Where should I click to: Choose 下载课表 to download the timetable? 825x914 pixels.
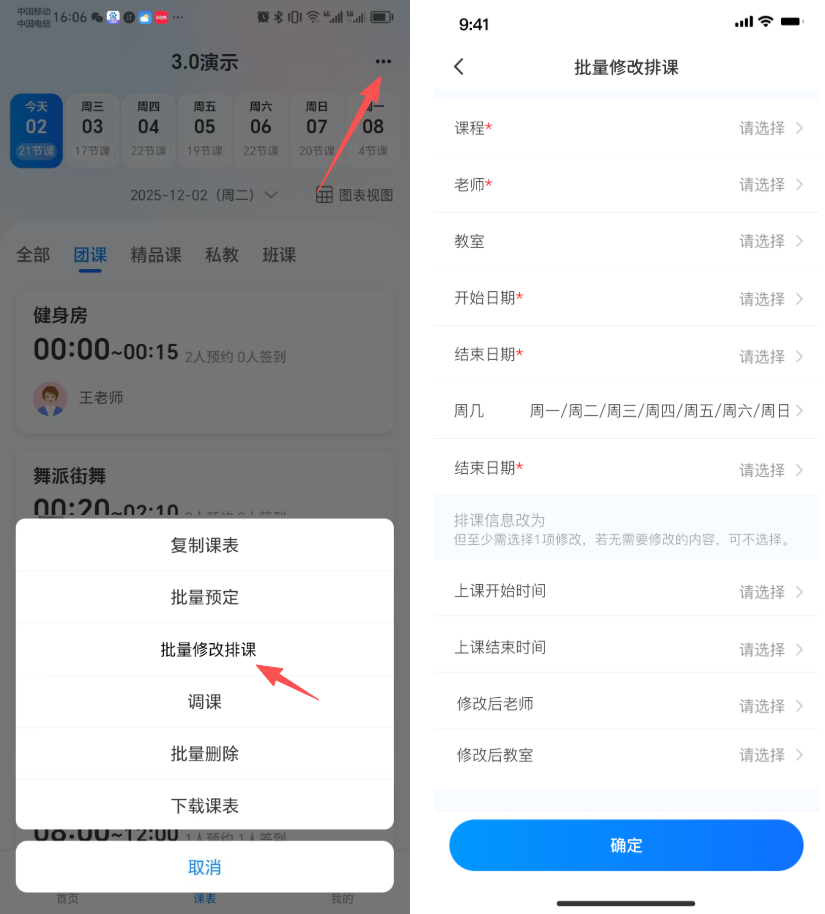click(205, 806)
